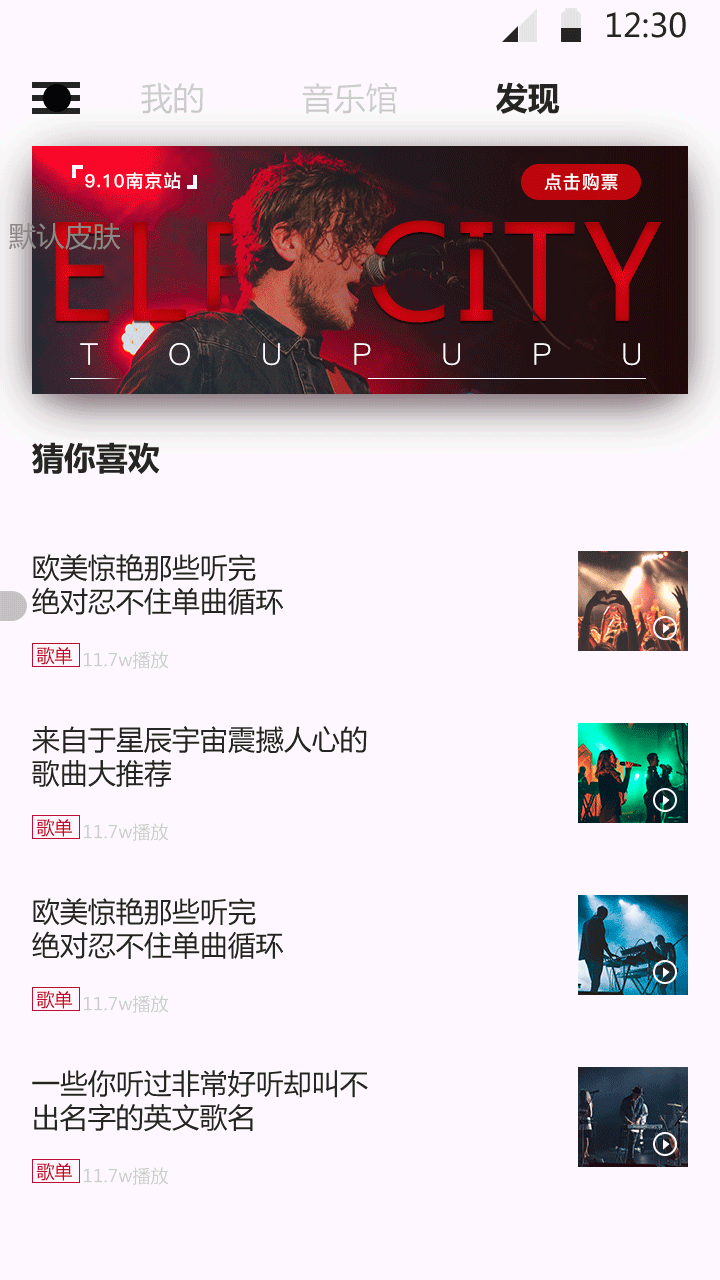The width and height of the screenshot is (720, 1280).
Task: Switch to the 我的 tab
Action: click(x=174, y=99)
